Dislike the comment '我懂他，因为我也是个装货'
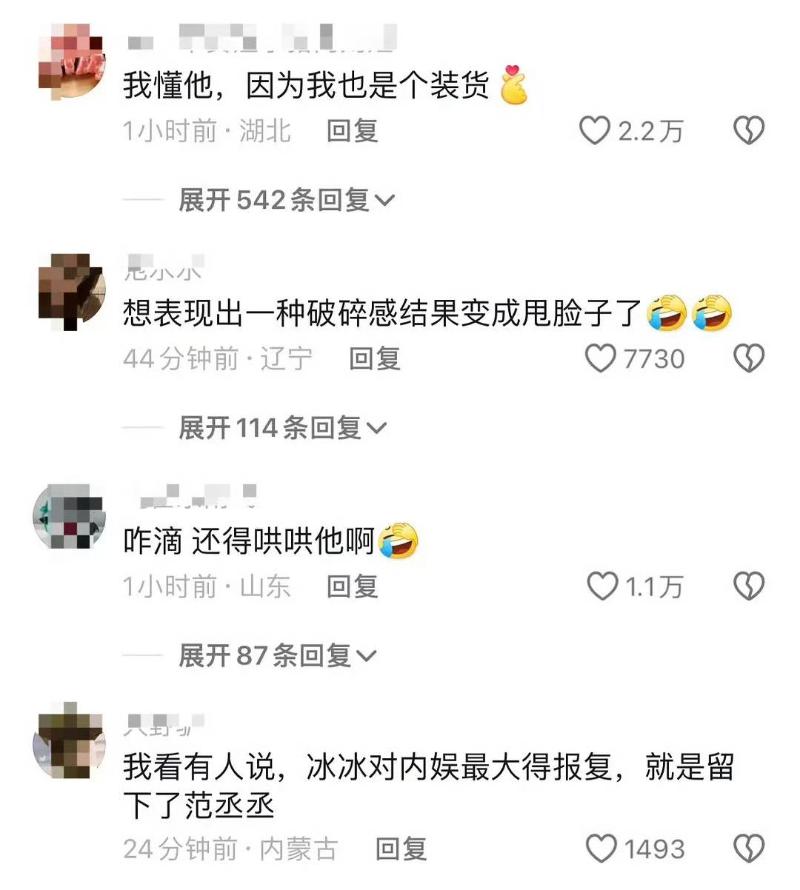Viewport: 800px width, 890px height. (x=749, y=131)
